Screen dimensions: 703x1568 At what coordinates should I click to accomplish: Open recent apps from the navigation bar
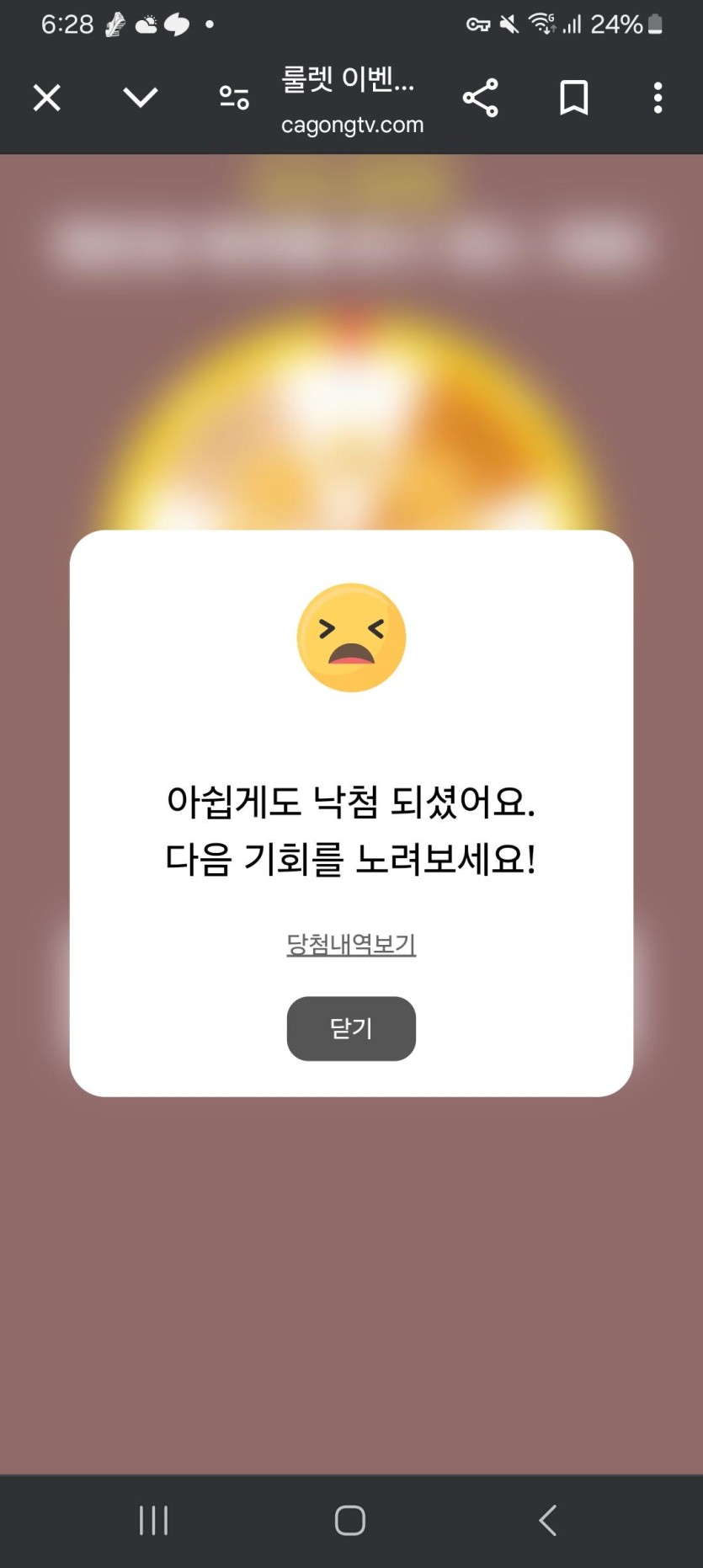[153, 1520]
